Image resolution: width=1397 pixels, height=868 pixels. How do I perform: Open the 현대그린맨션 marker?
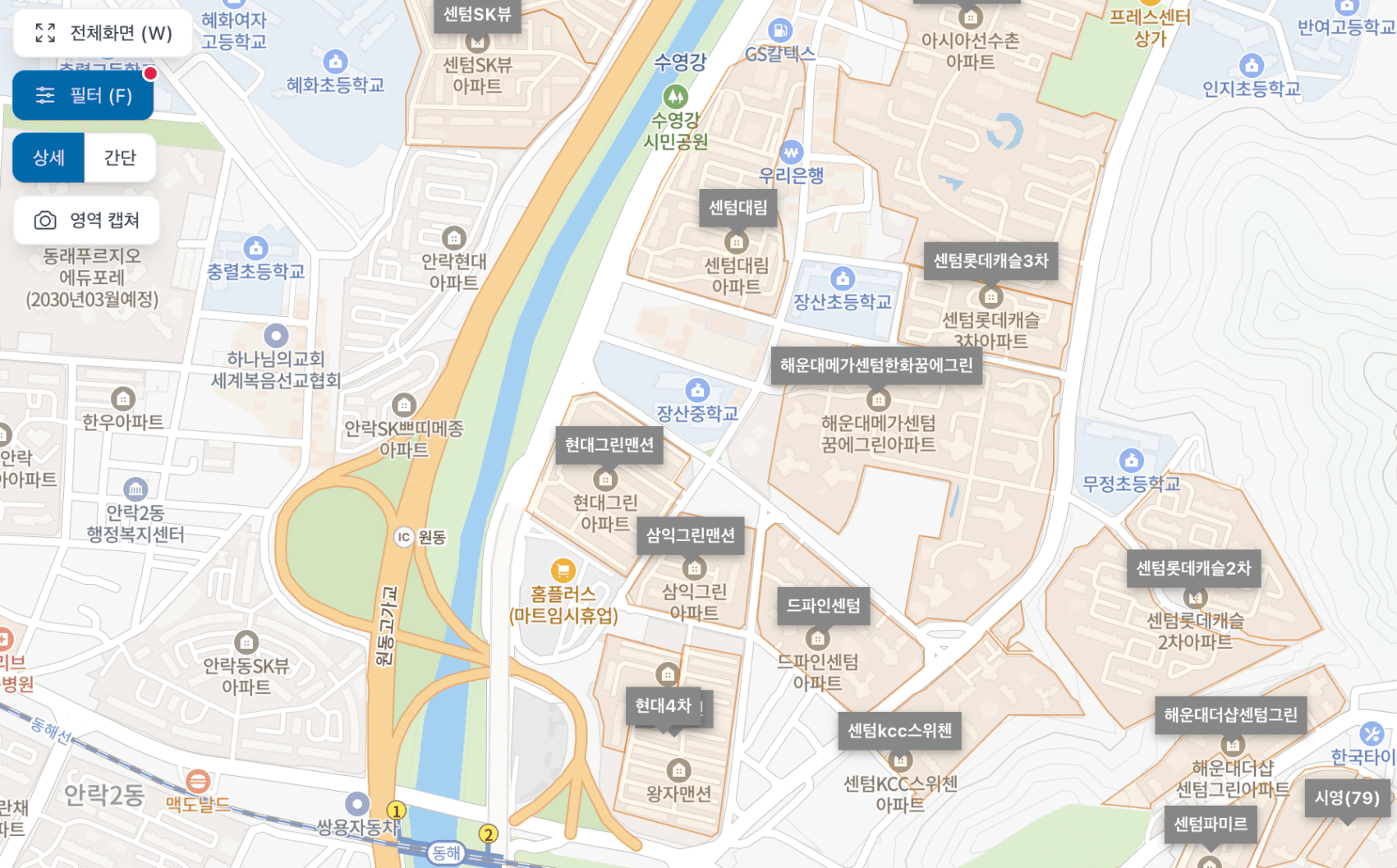[x=609, y=445]
